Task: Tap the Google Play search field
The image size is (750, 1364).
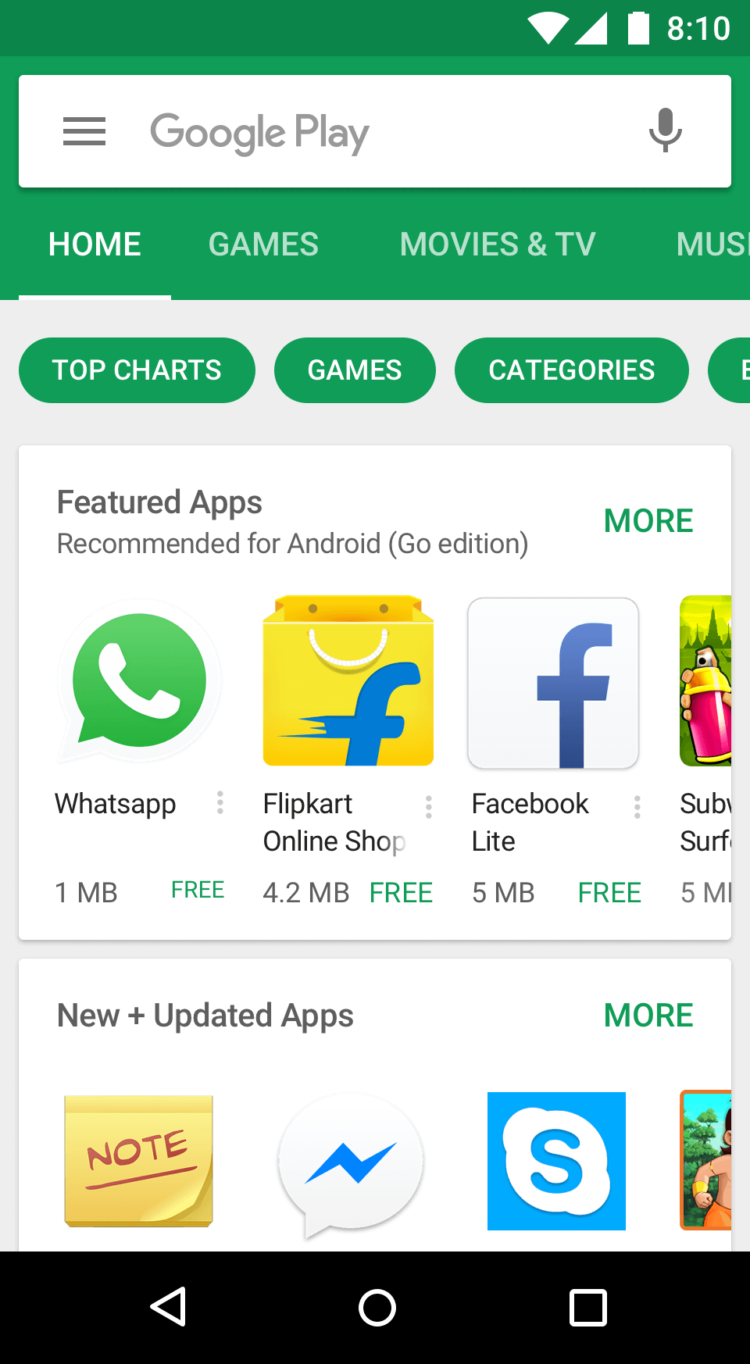Action: coord(380,132)
